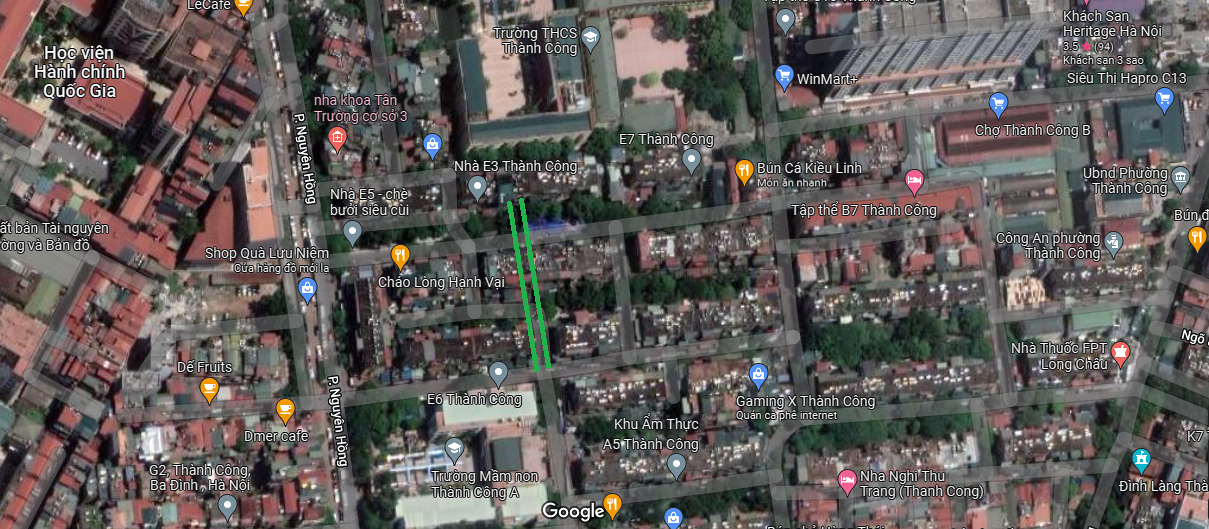Open the Cháo Lòng Hạnh Vại restaurant pin
The height and width of the screenshot is (529, 1209).
tap(400, 256)
